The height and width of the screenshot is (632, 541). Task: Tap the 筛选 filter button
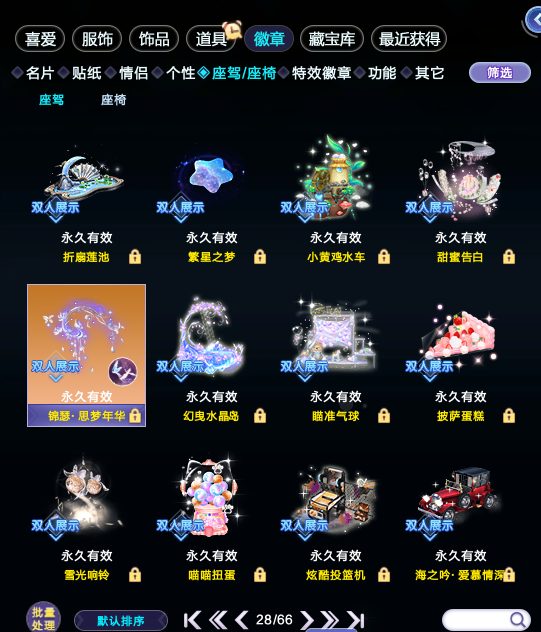click(499, 73)
